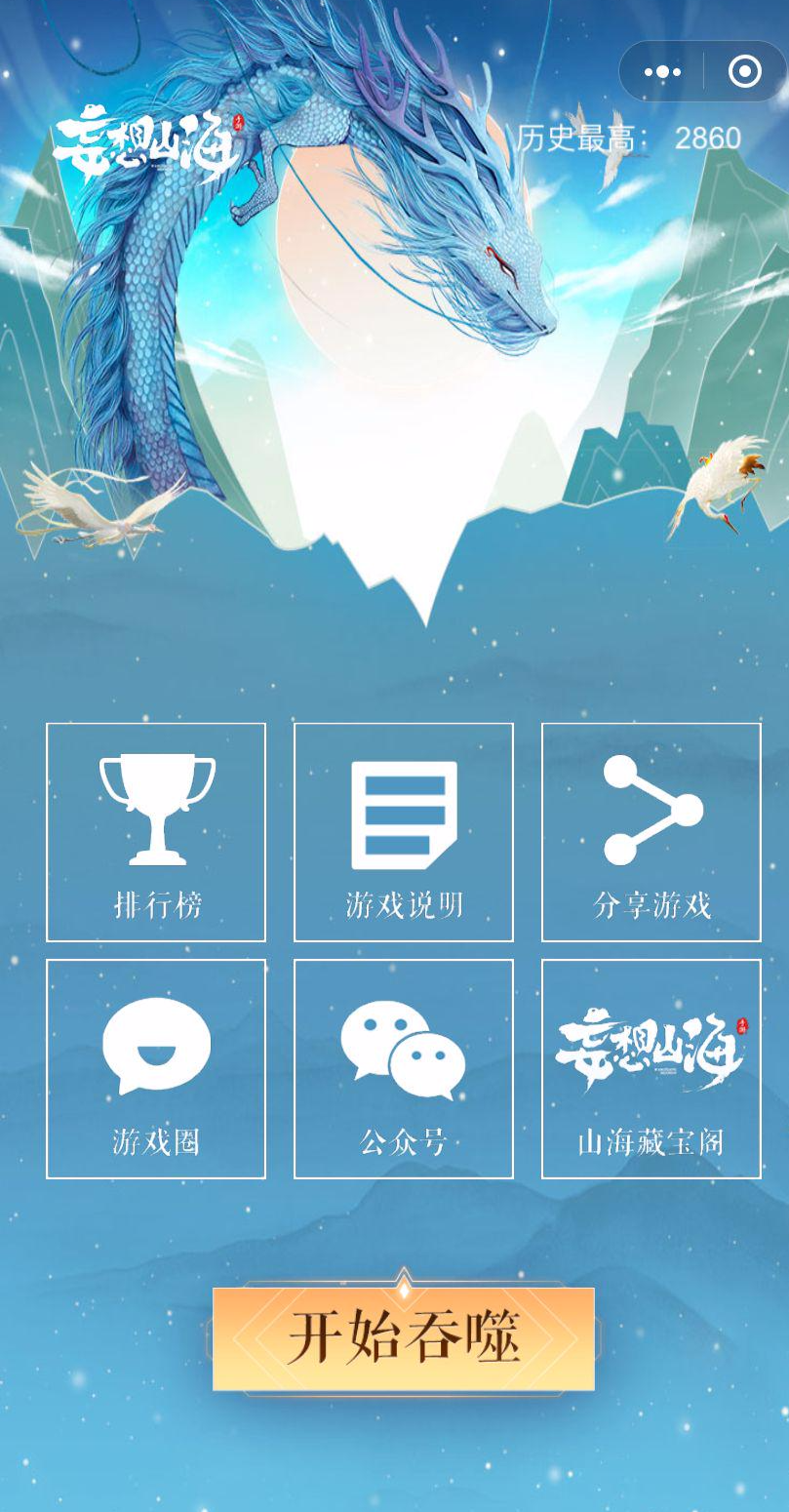
Task: Open the mini program more options ellipsis icon
Action: coord(661,73)
